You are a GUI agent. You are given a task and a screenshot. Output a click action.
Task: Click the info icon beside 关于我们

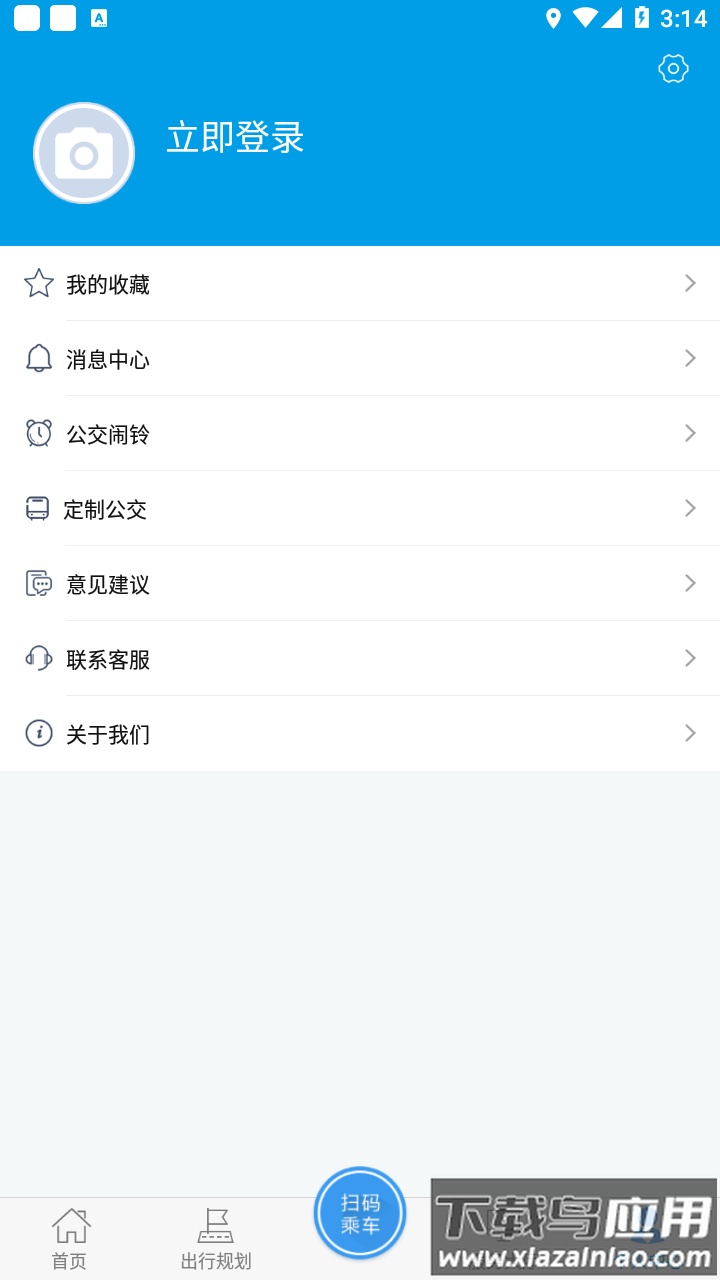click(x=38, y=733)
